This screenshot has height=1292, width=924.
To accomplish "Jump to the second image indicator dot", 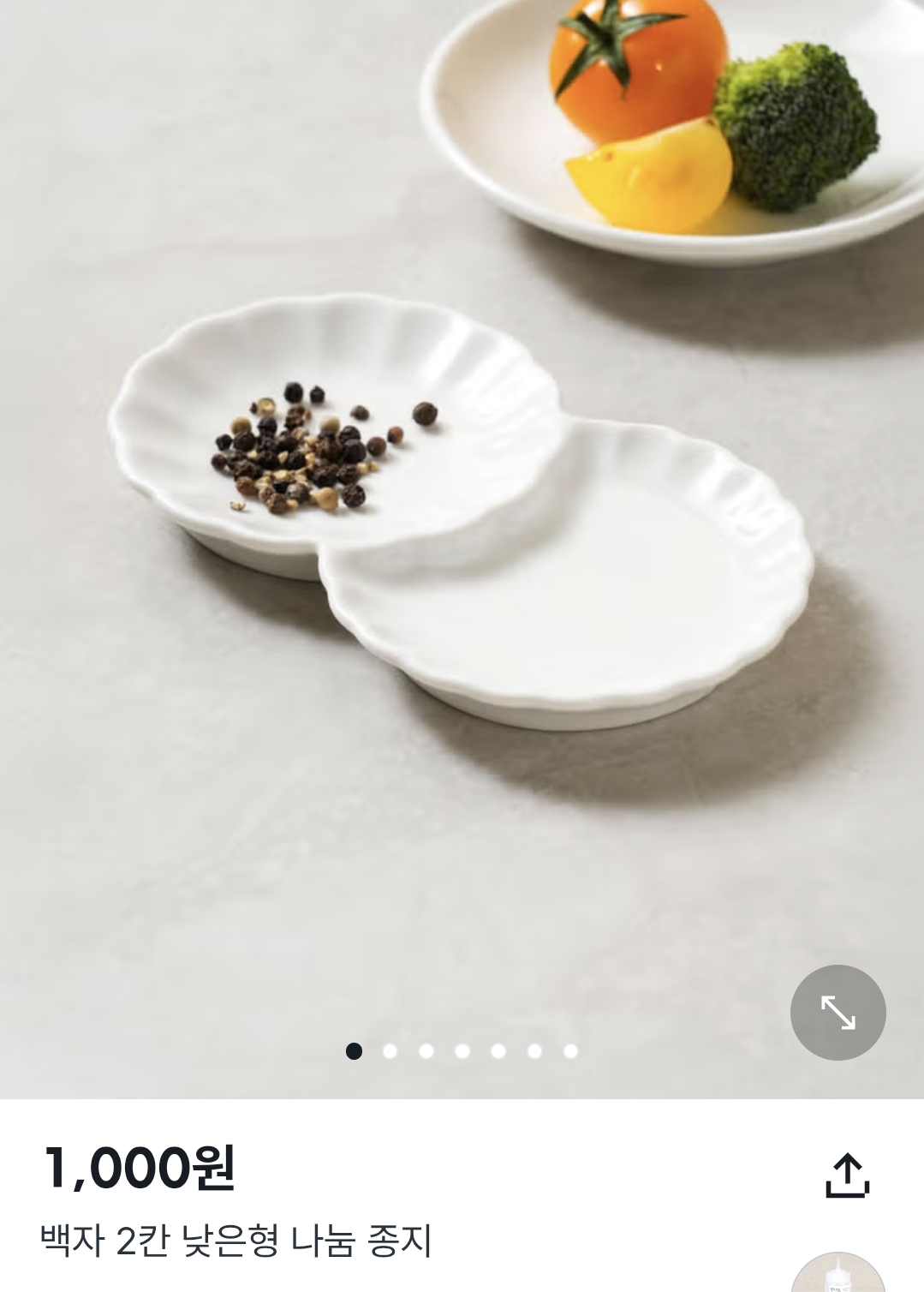I will coord(390,1051).
